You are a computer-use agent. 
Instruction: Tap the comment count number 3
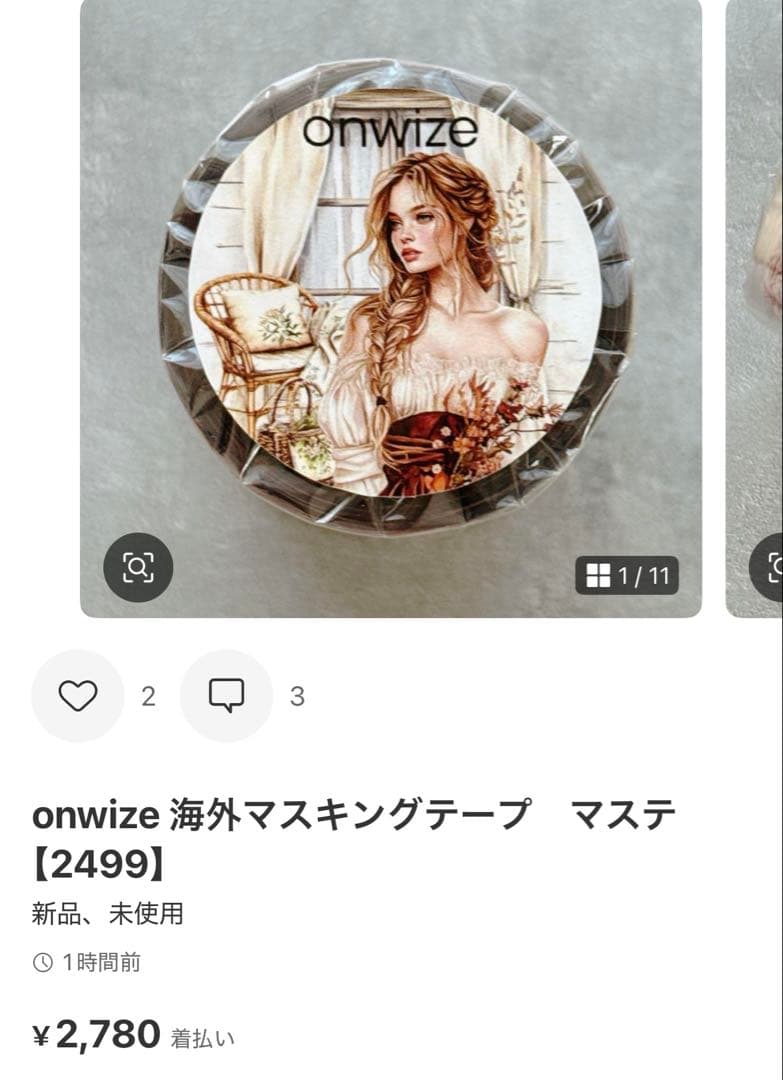296,696
